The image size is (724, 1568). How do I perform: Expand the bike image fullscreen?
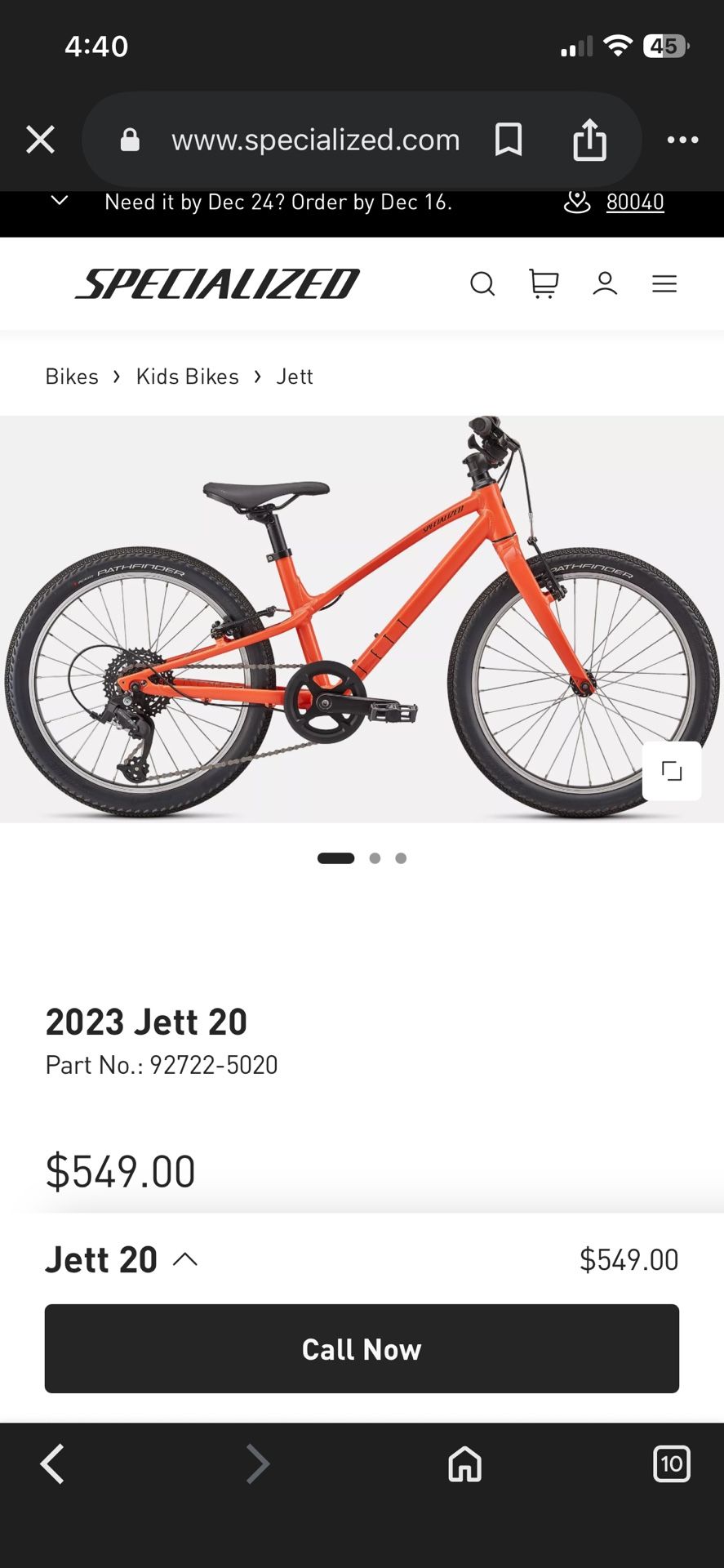[x=672, y=771]
